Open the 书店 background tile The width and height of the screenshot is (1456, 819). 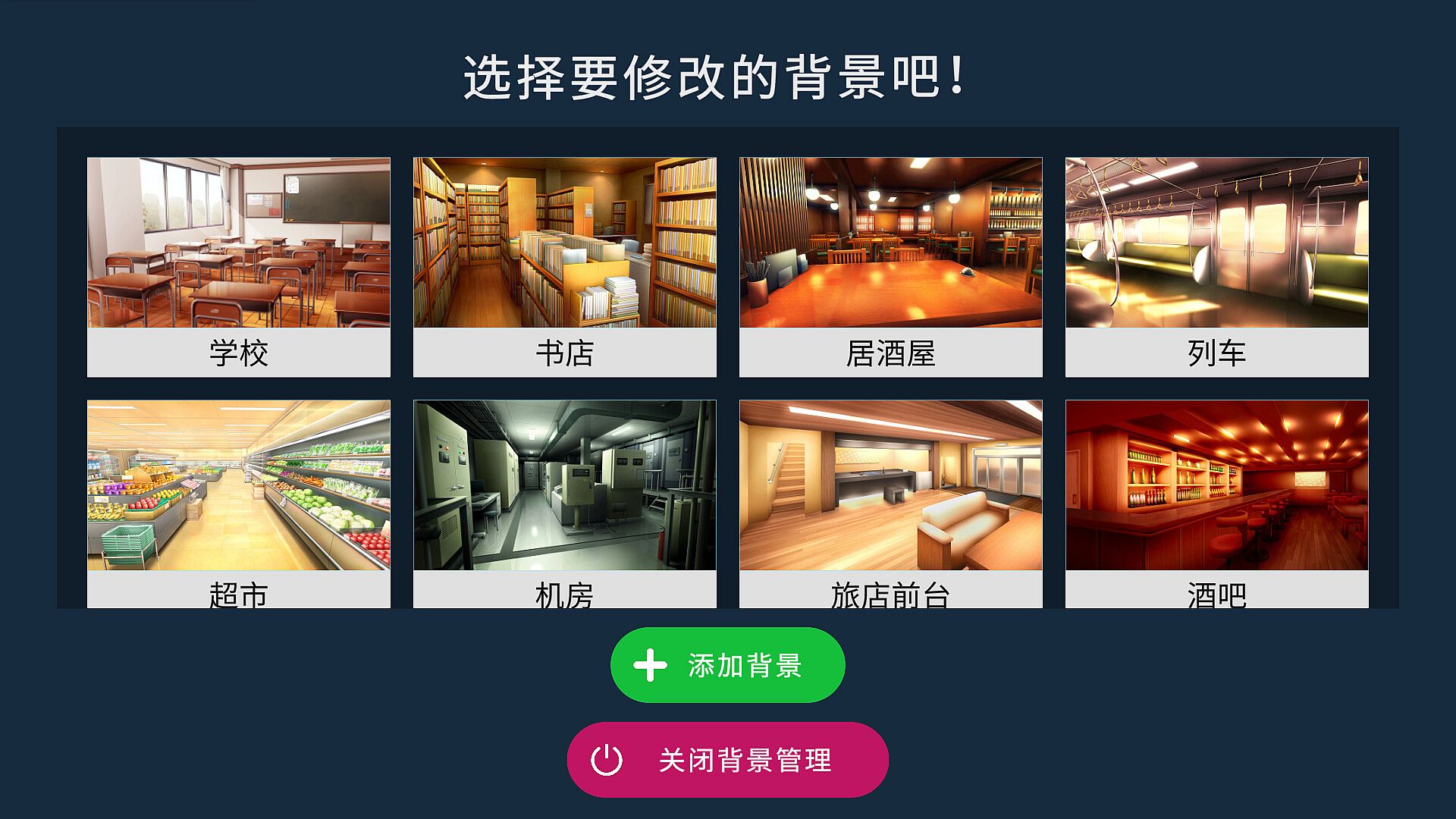click(564, 266)
